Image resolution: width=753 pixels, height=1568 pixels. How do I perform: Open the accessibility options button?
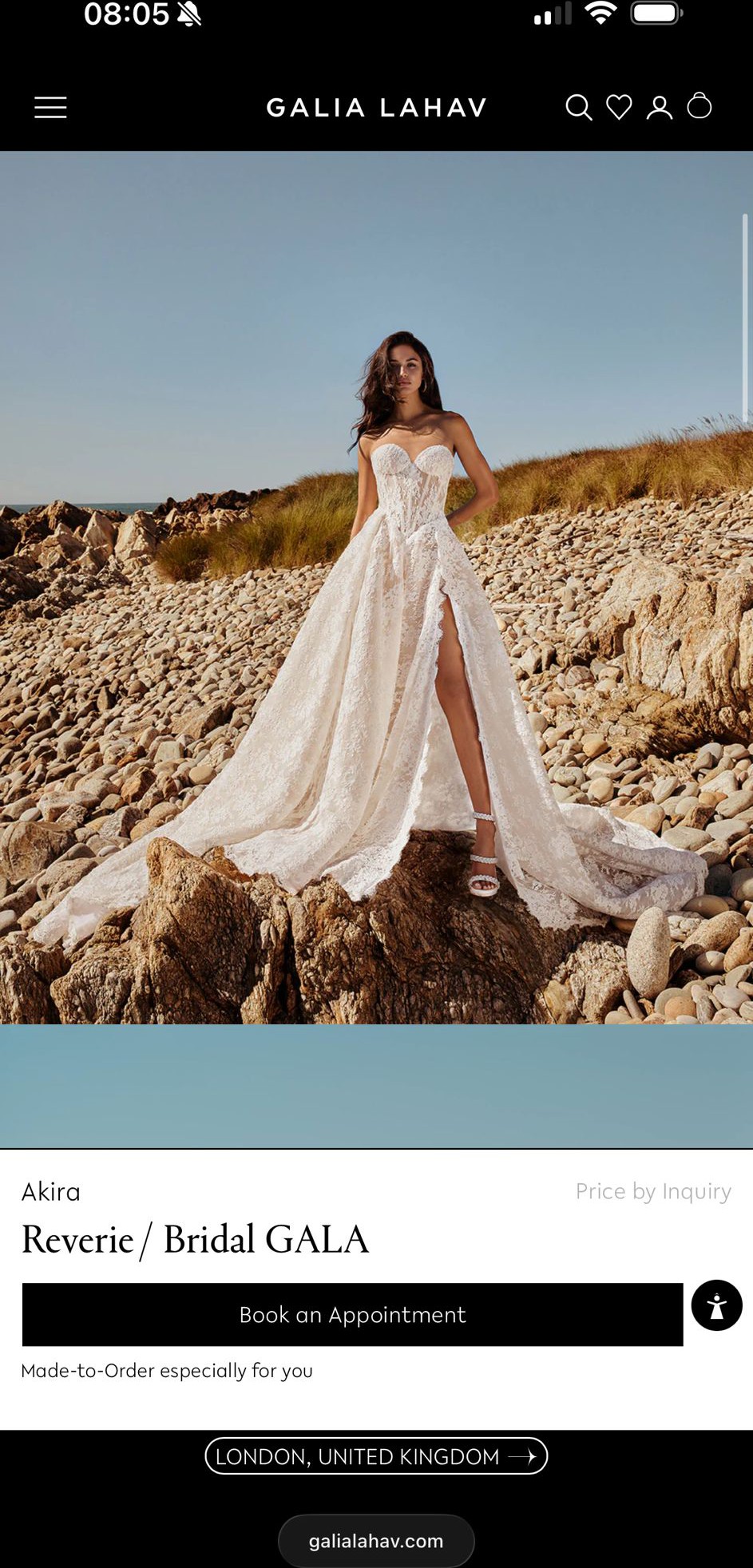[x=716, y=1305]
